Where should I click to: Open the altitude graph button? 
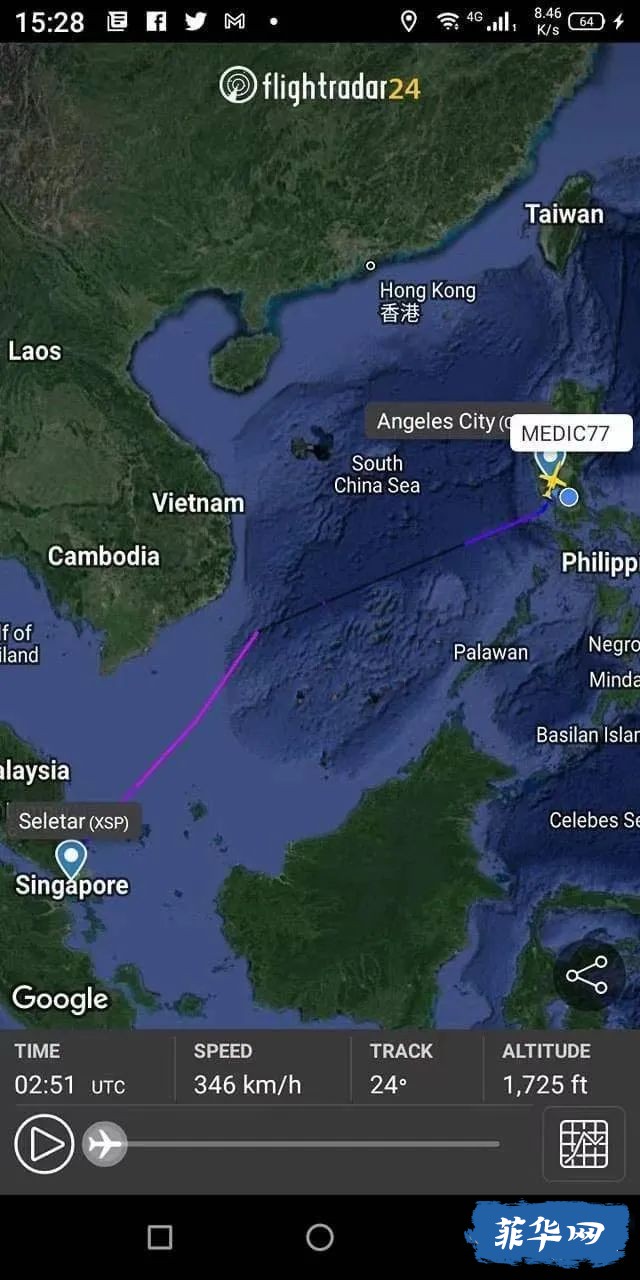[x=584, y=1144]
